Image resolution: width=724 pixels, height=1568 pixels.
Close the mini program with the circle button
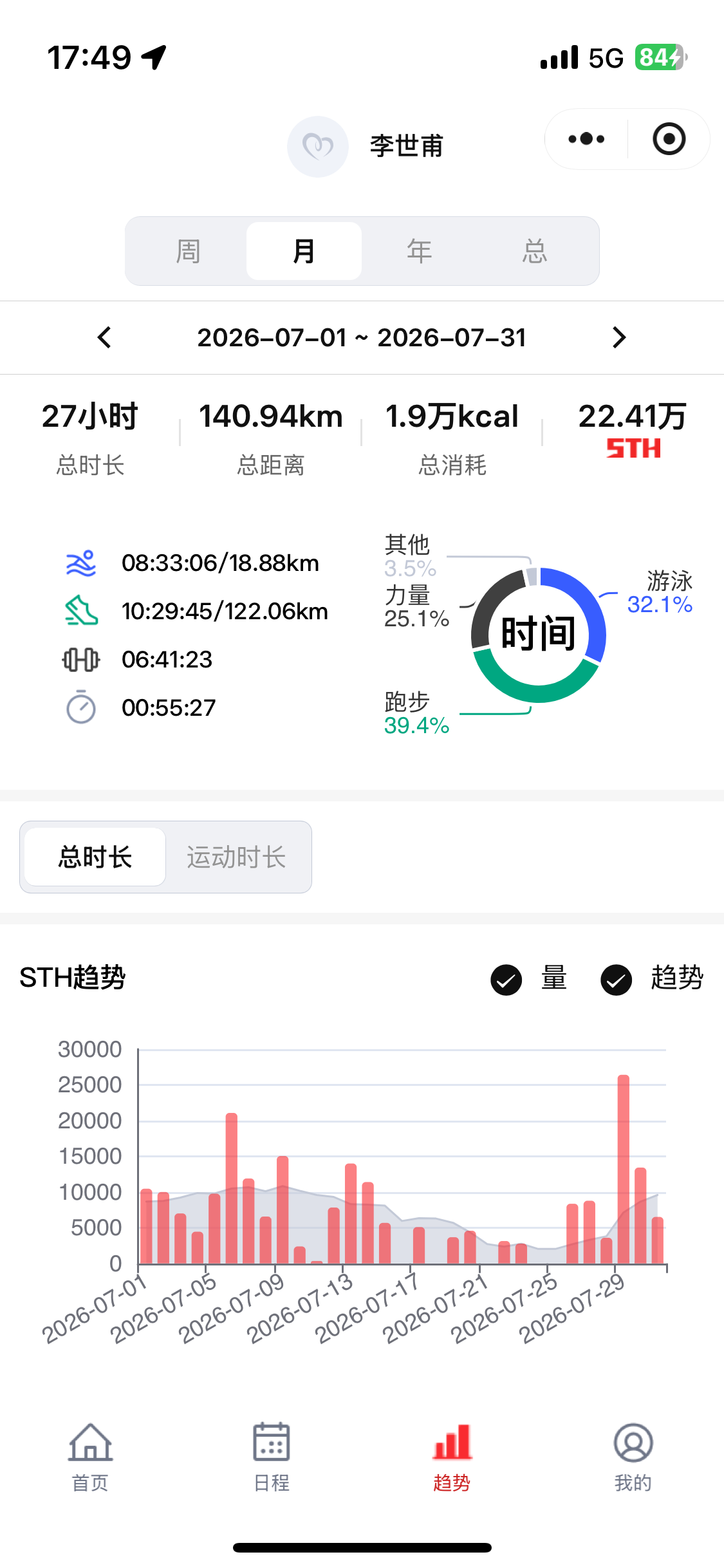(669, 139)
